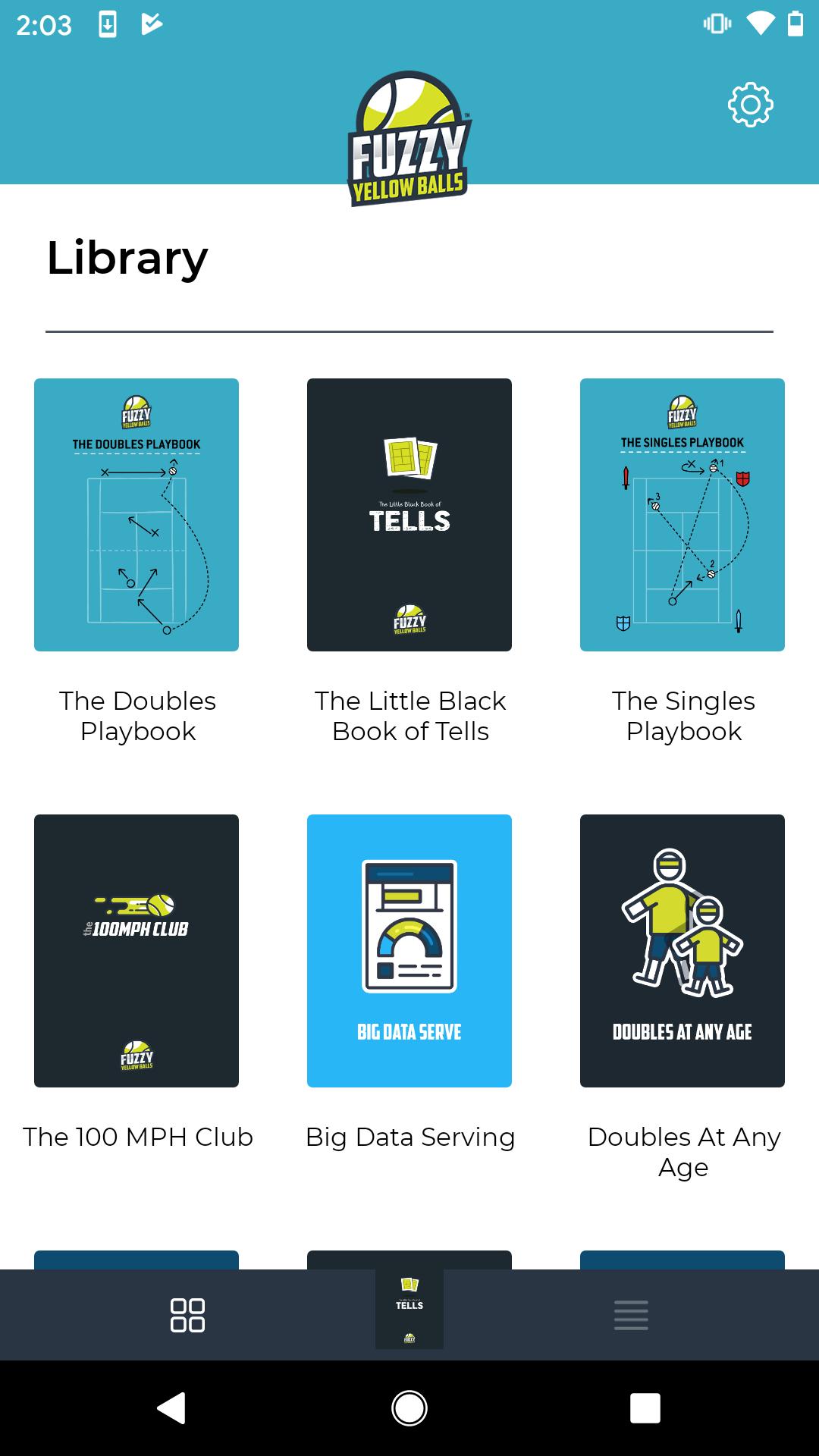Open the Doubles At Any Age book
The height and width of the screenshot is (1456, 819).
point(682,950)
